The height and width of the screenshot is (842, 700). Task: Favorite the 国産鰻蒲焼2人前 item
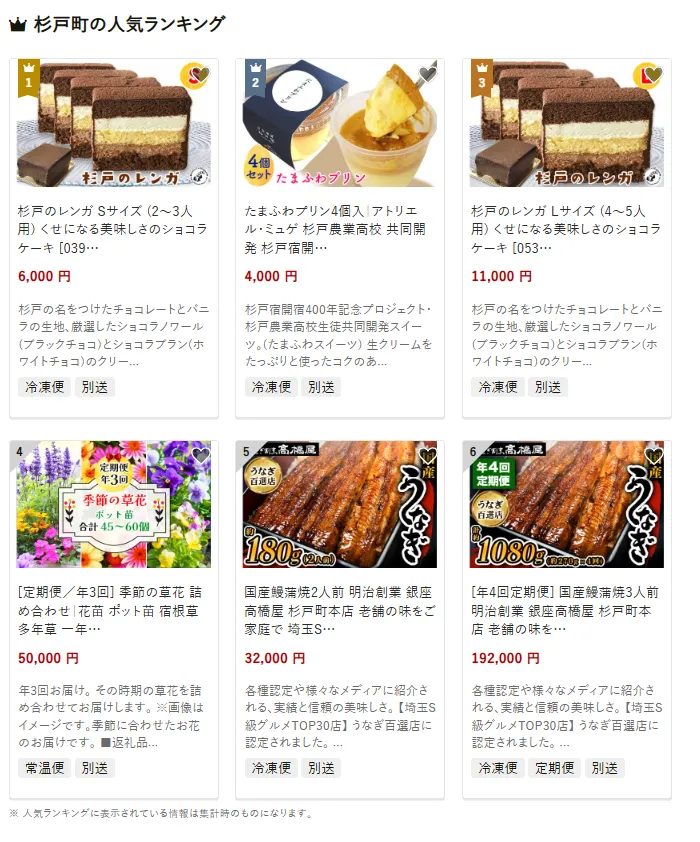(427, 456)
